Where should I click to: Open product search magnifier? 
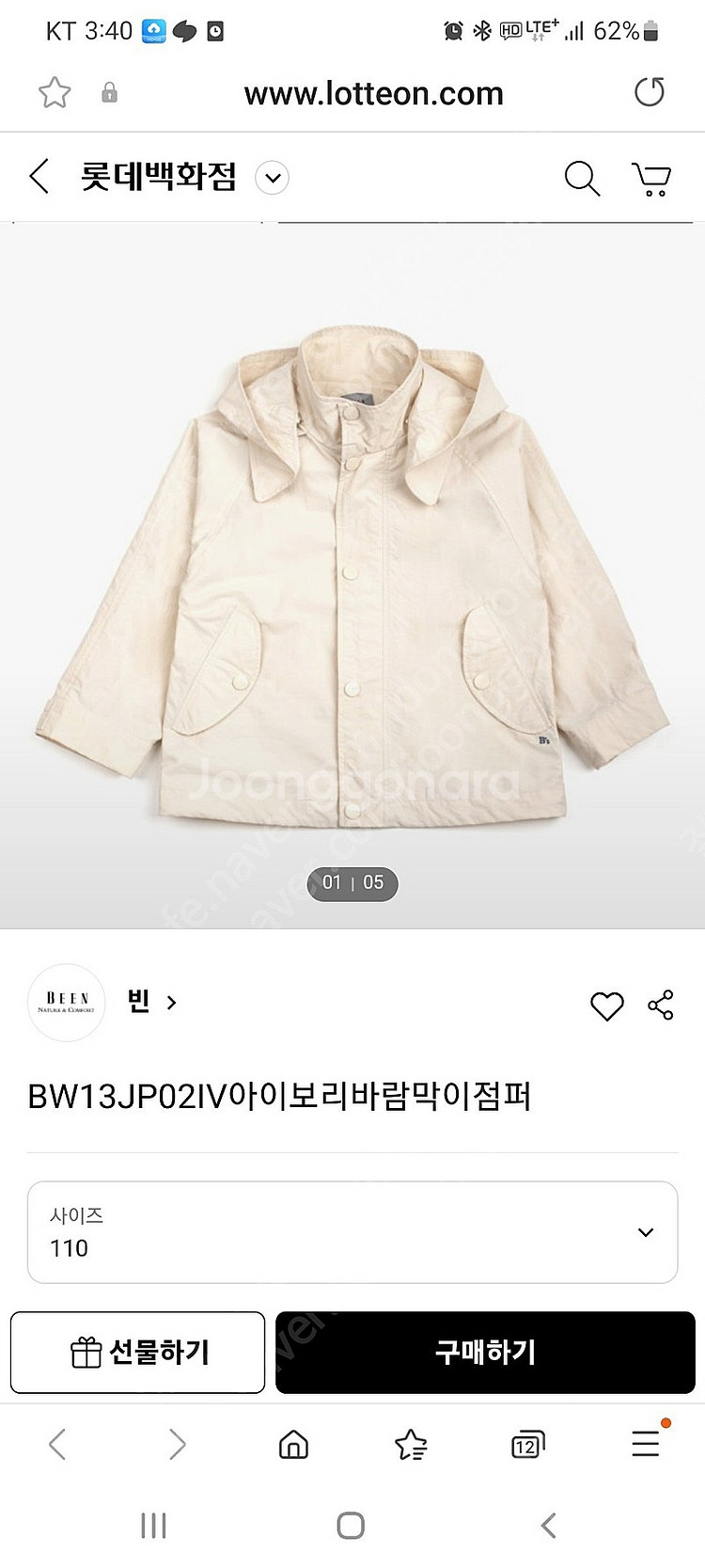(x=581, y=178)
